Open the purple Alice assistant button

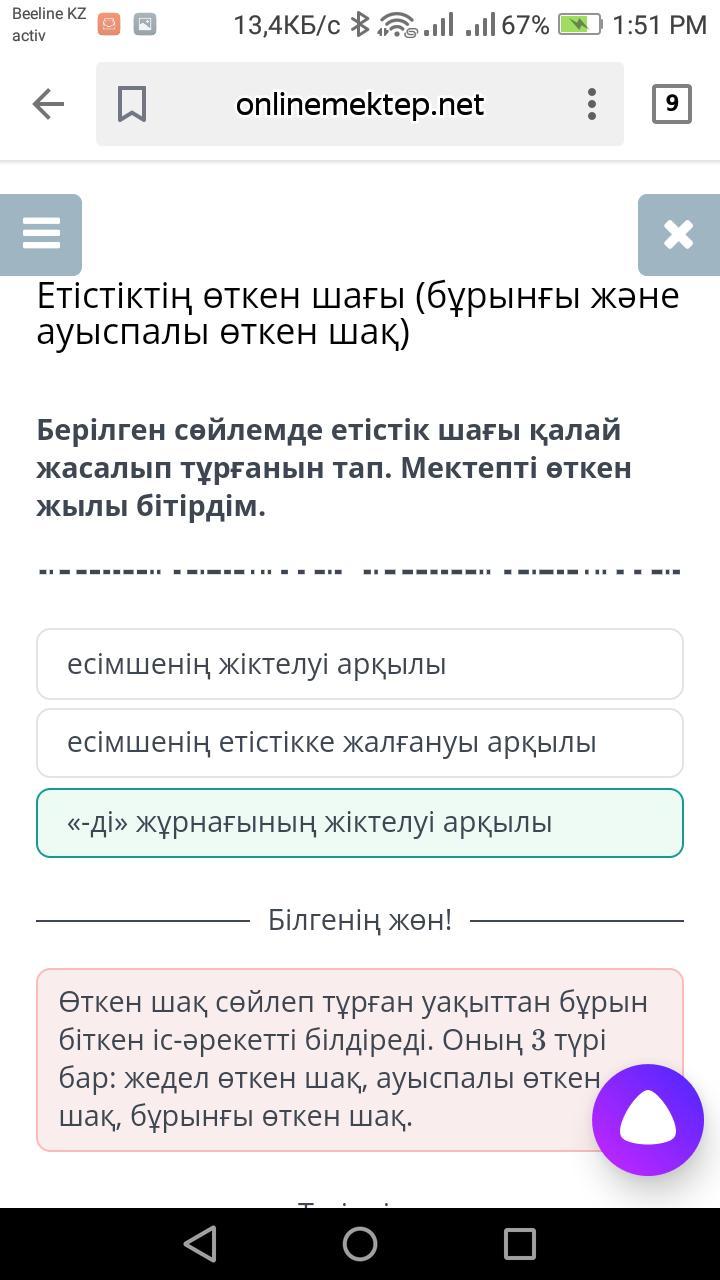[x=647, y=1120]
